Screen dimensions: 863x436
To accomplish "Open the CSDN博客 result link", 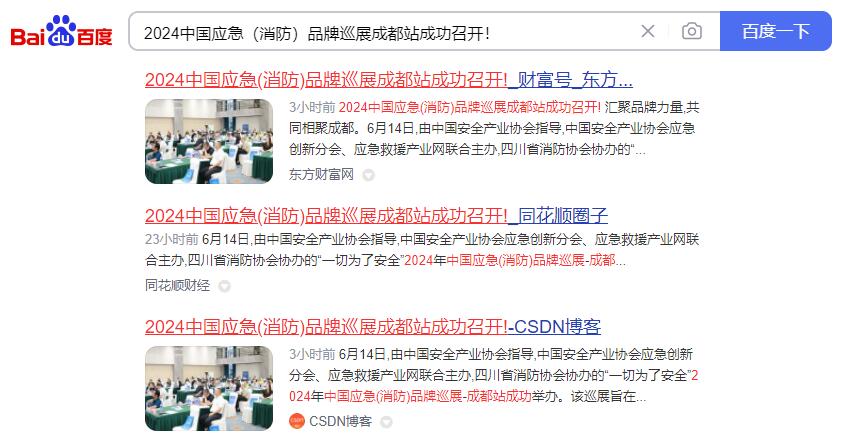I will [372, 327].
